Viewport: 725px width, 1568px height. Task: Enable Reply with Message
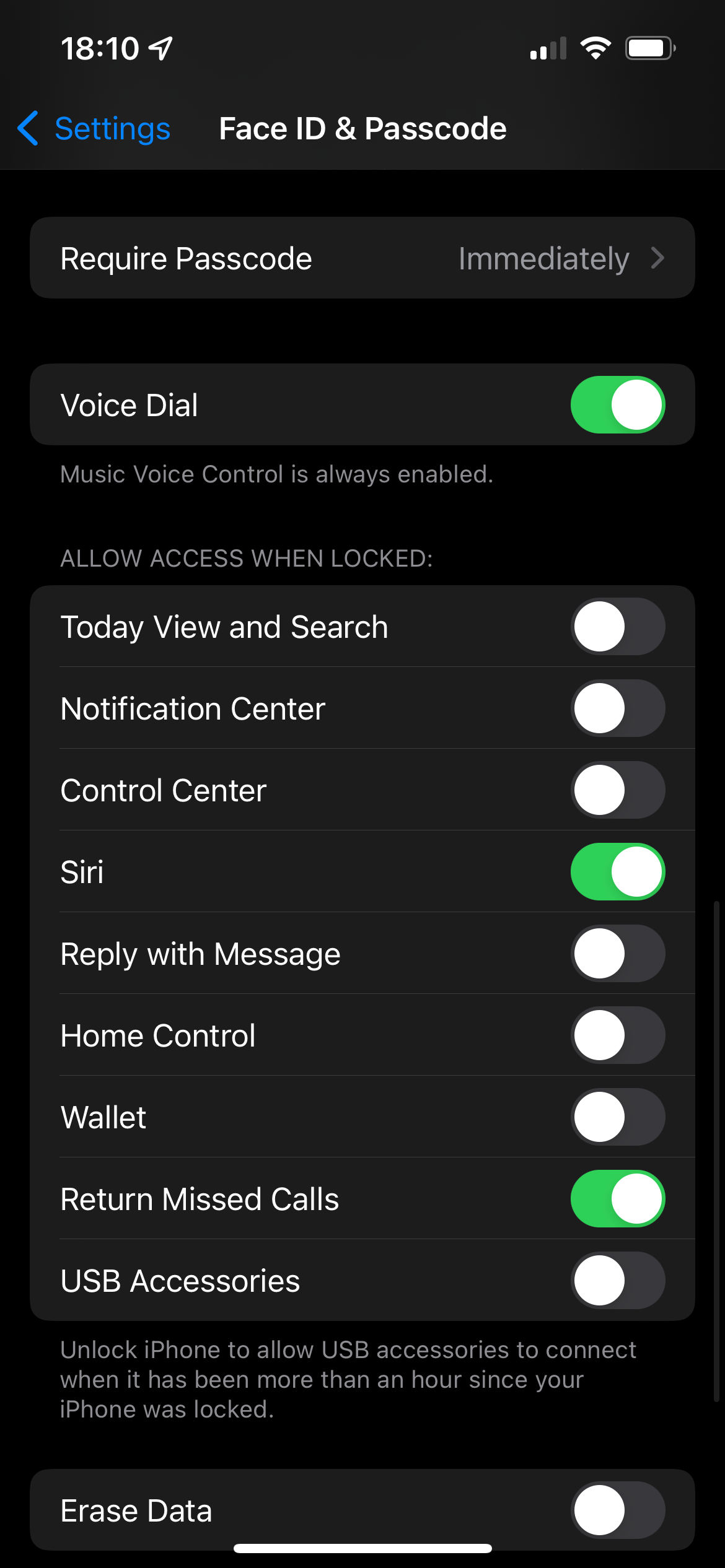pyautogui.click(x=617, y=954)
